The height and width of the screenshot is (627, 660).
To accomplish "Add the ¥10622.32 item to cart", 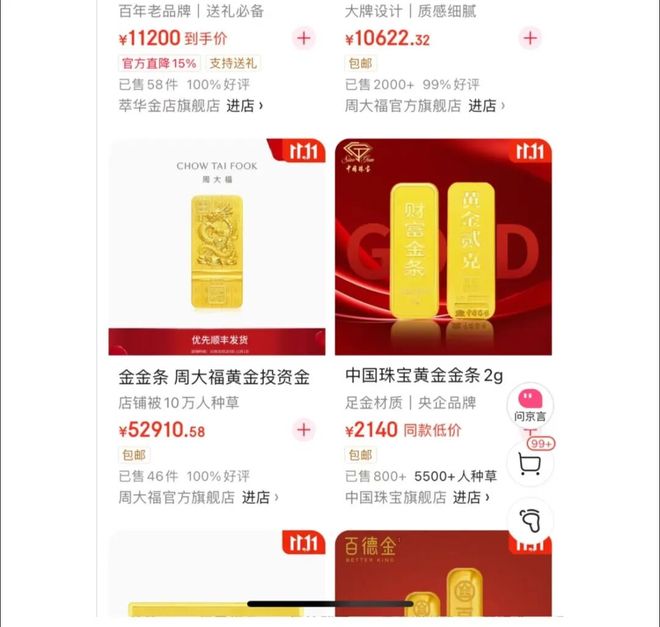I will coord(530,39).
